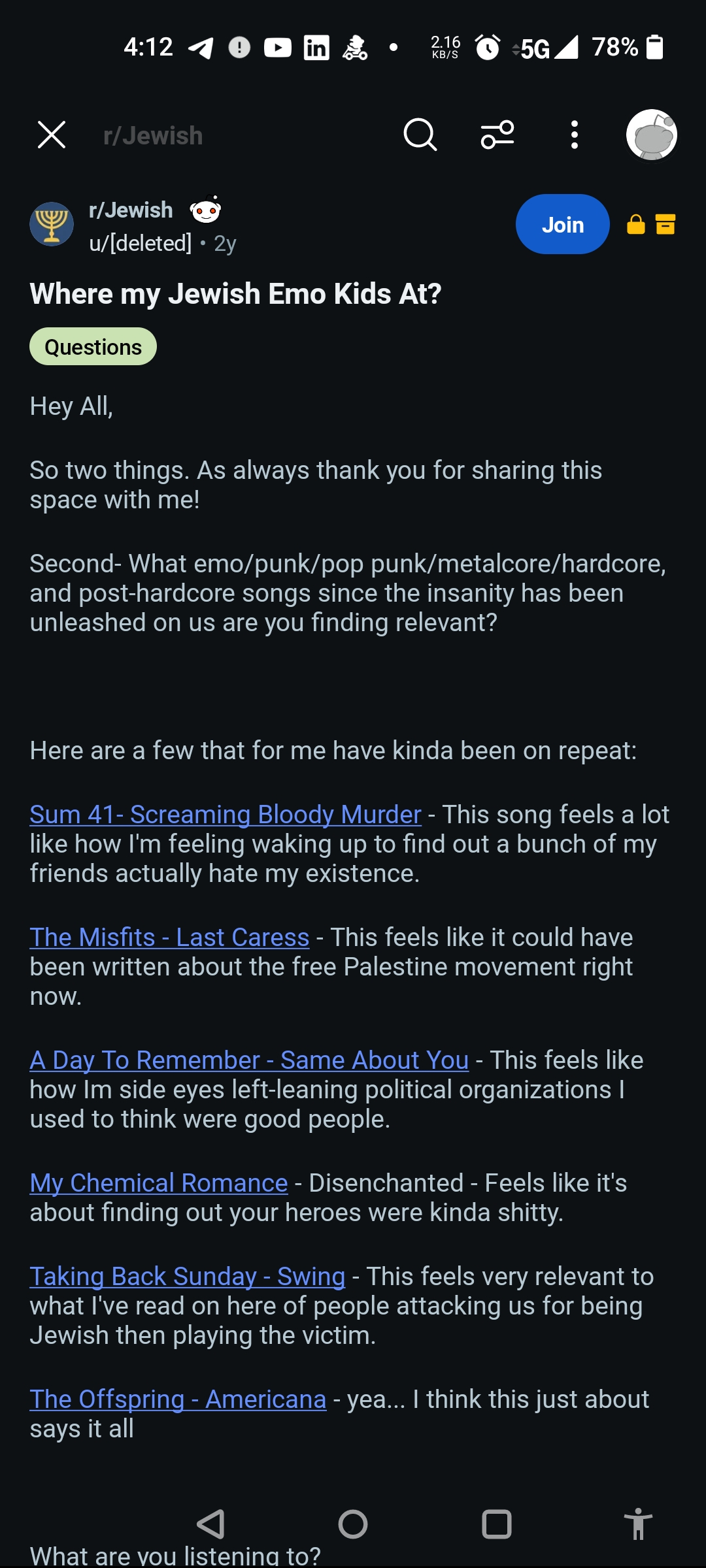Join the r/Jewish community

point(563,224)
